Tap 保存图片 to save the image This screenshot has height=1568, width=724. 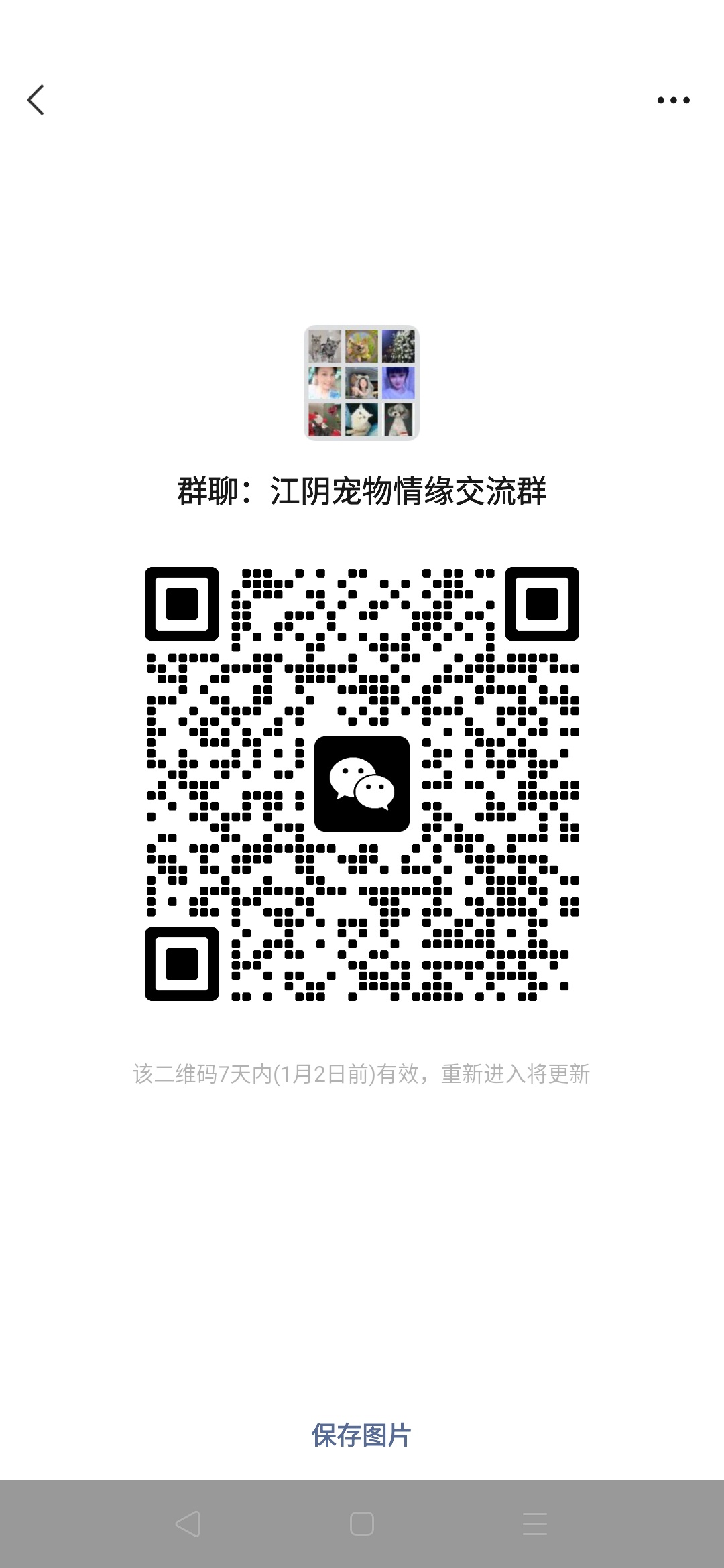coord(361,1435)
